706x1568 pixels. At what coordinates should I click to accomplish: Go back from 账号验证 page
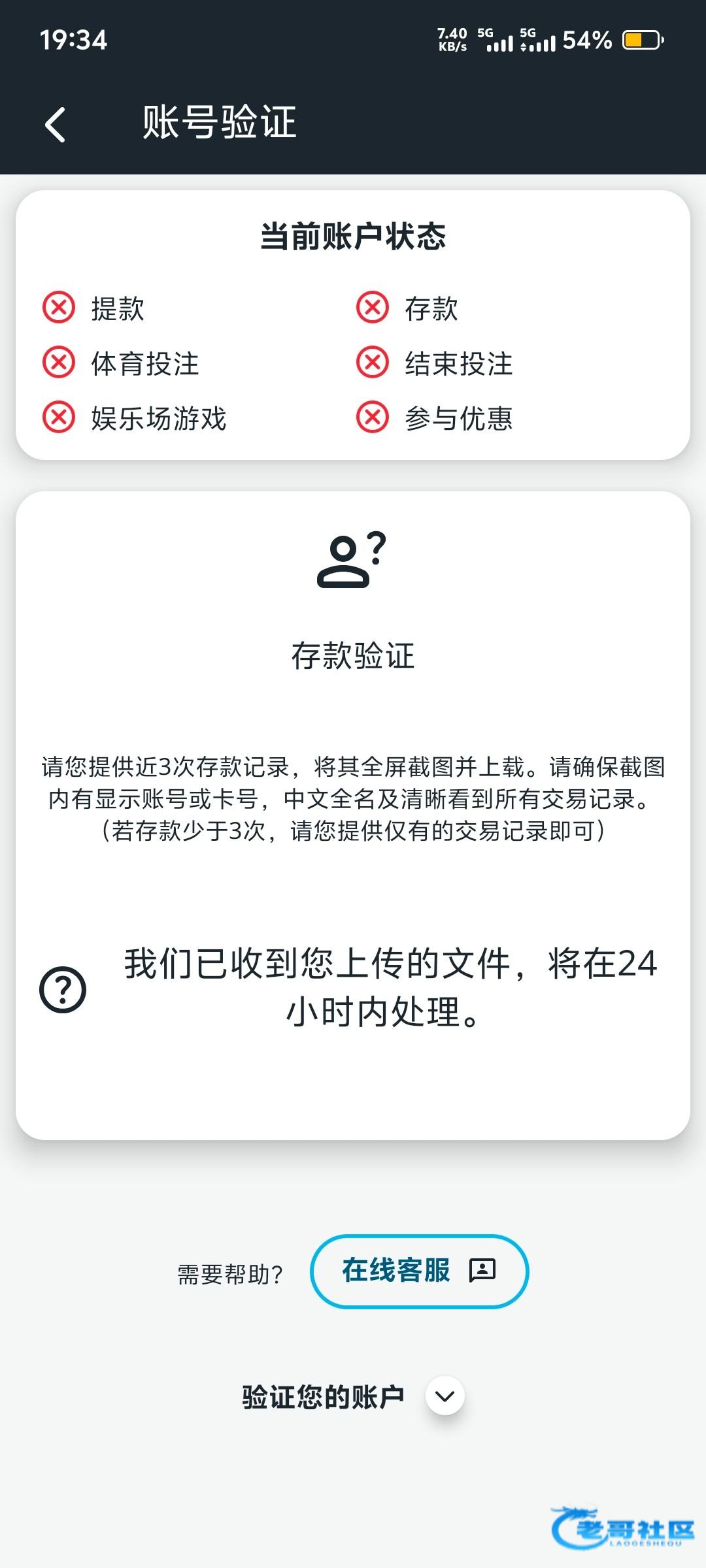pos(56,124)
